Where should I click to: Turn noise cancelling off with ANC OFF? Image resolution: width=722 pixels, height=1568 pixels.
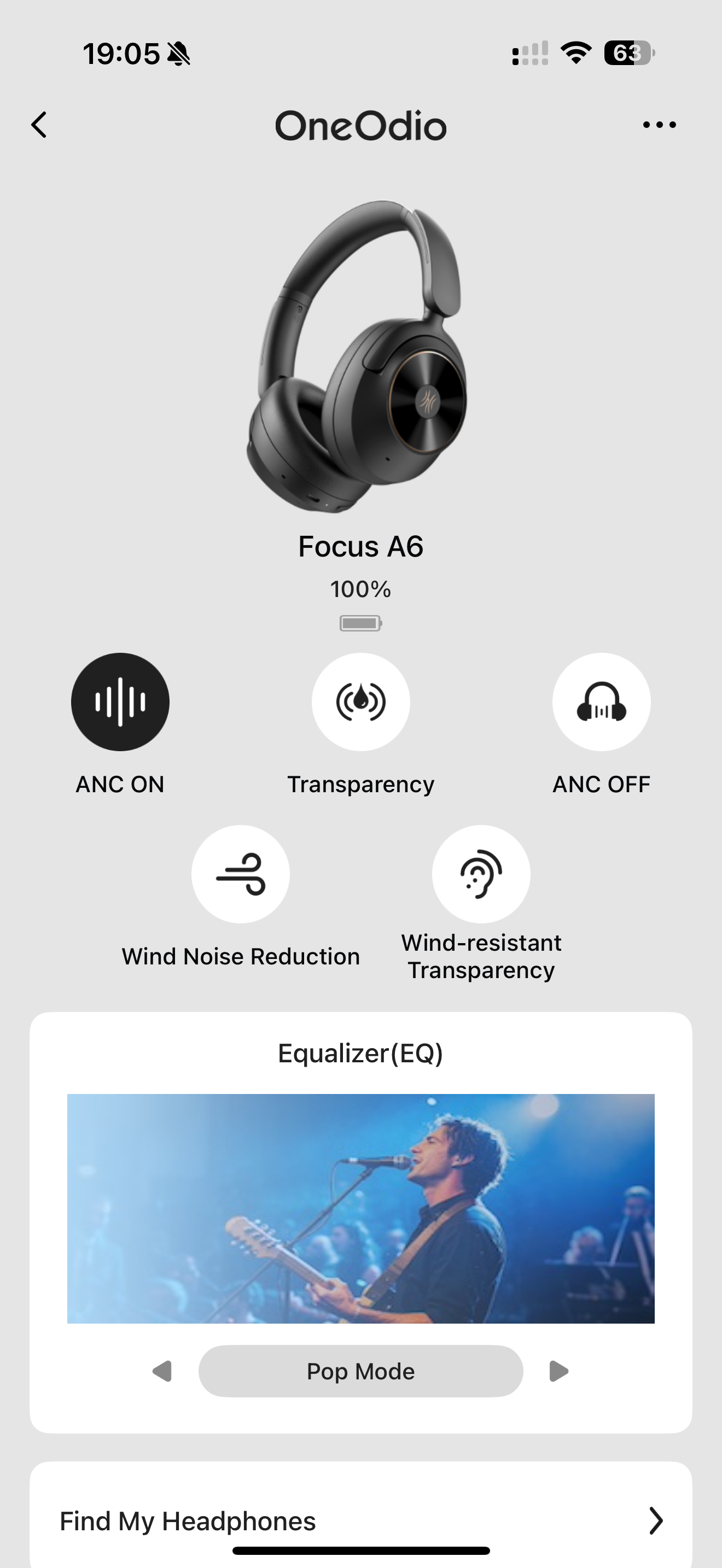pos(601,702)
